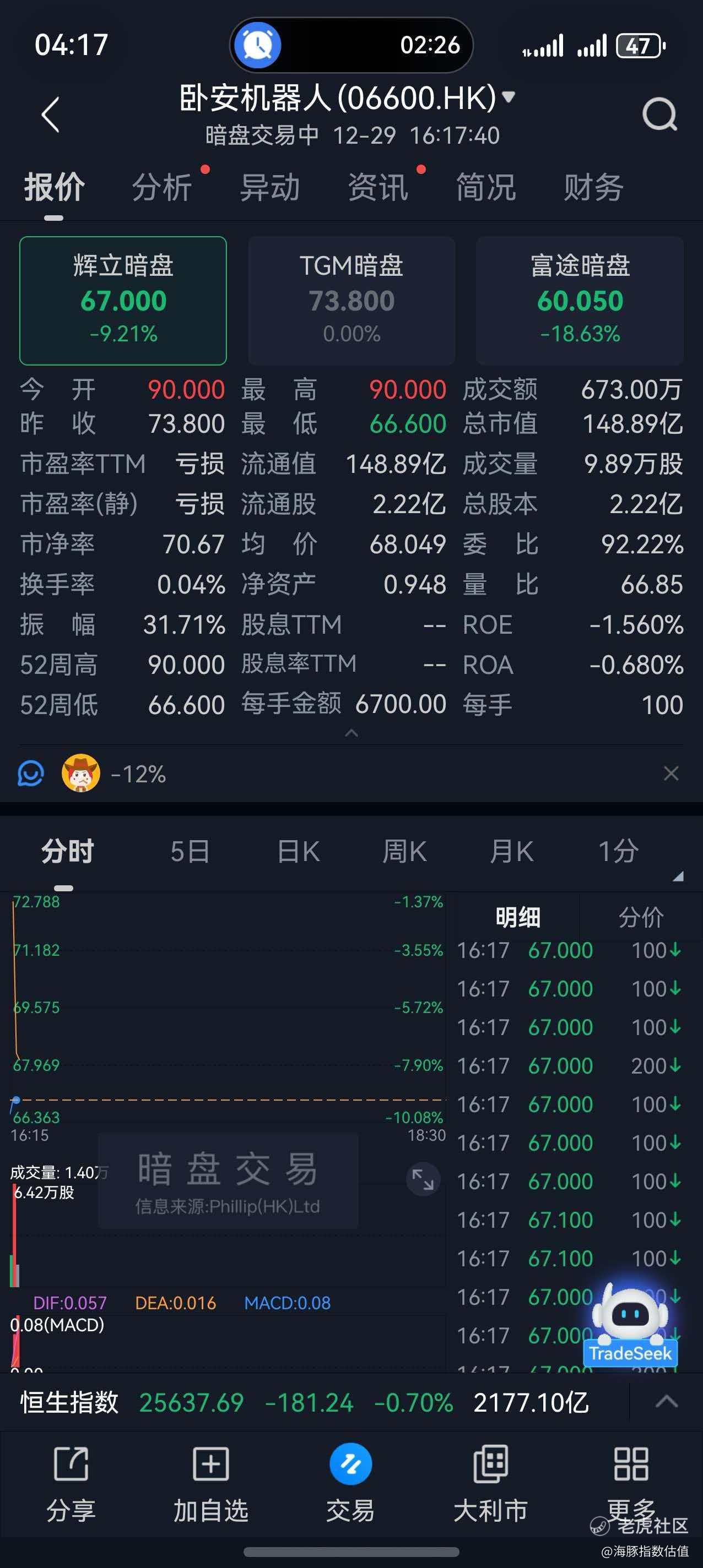This screenshot has height=1568, width=703.
Task: Select the TGM暗盘 quote card
Action: pos(351,300)
